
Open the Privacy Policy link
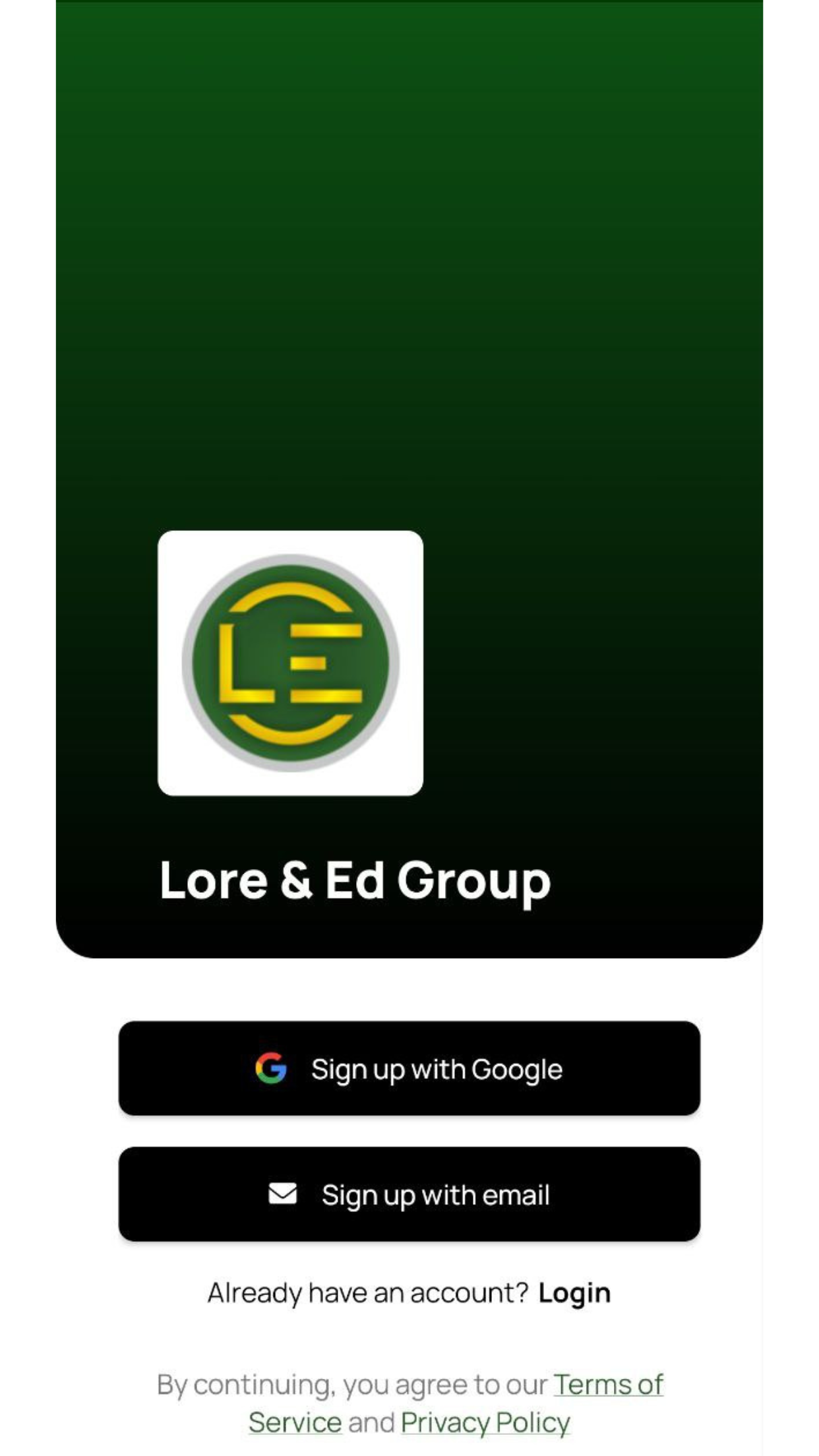pos(485,1423)
